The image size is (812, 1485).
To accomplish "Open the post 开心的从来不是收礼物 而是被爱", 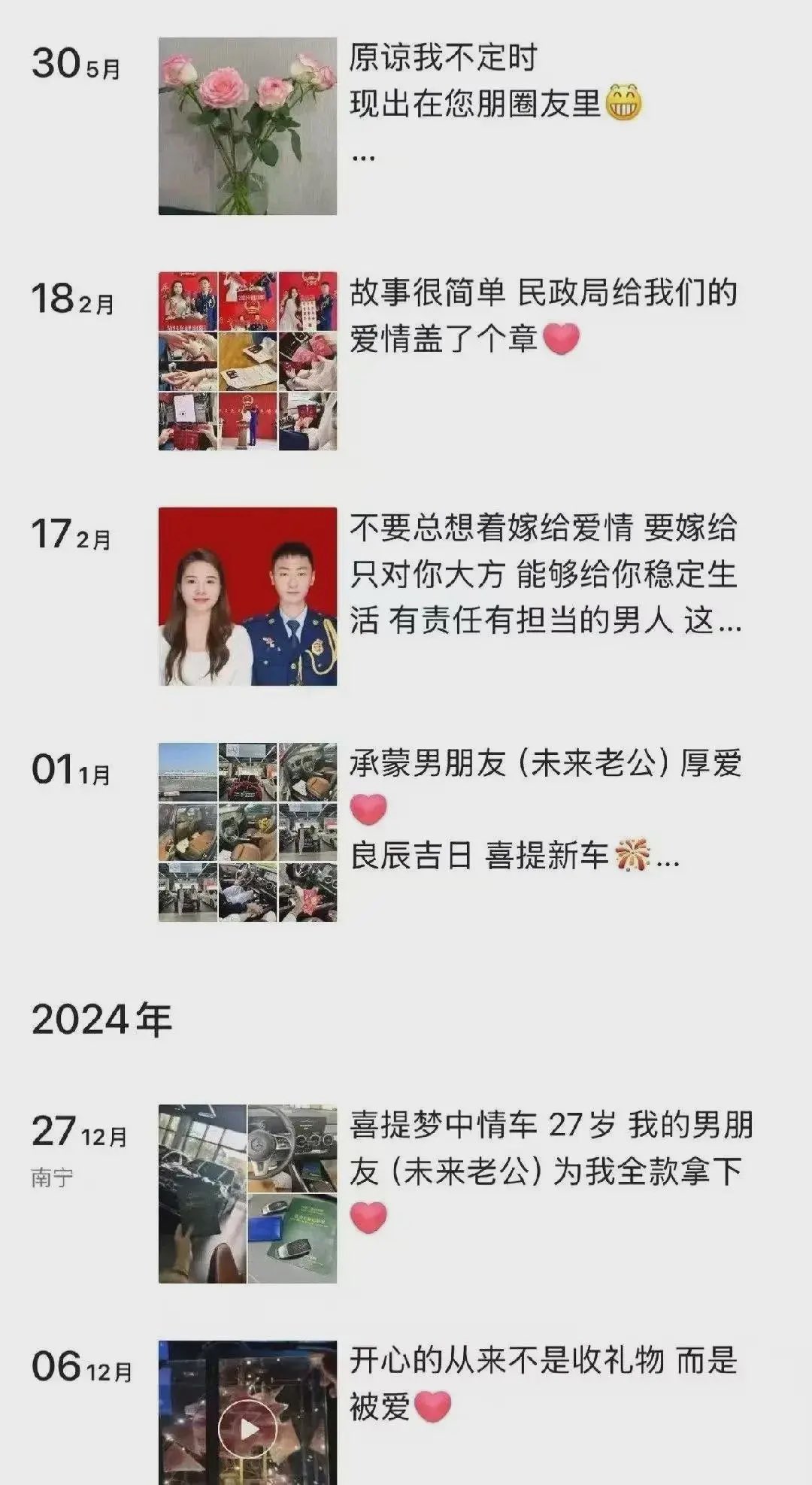I will click(543, 1383).
